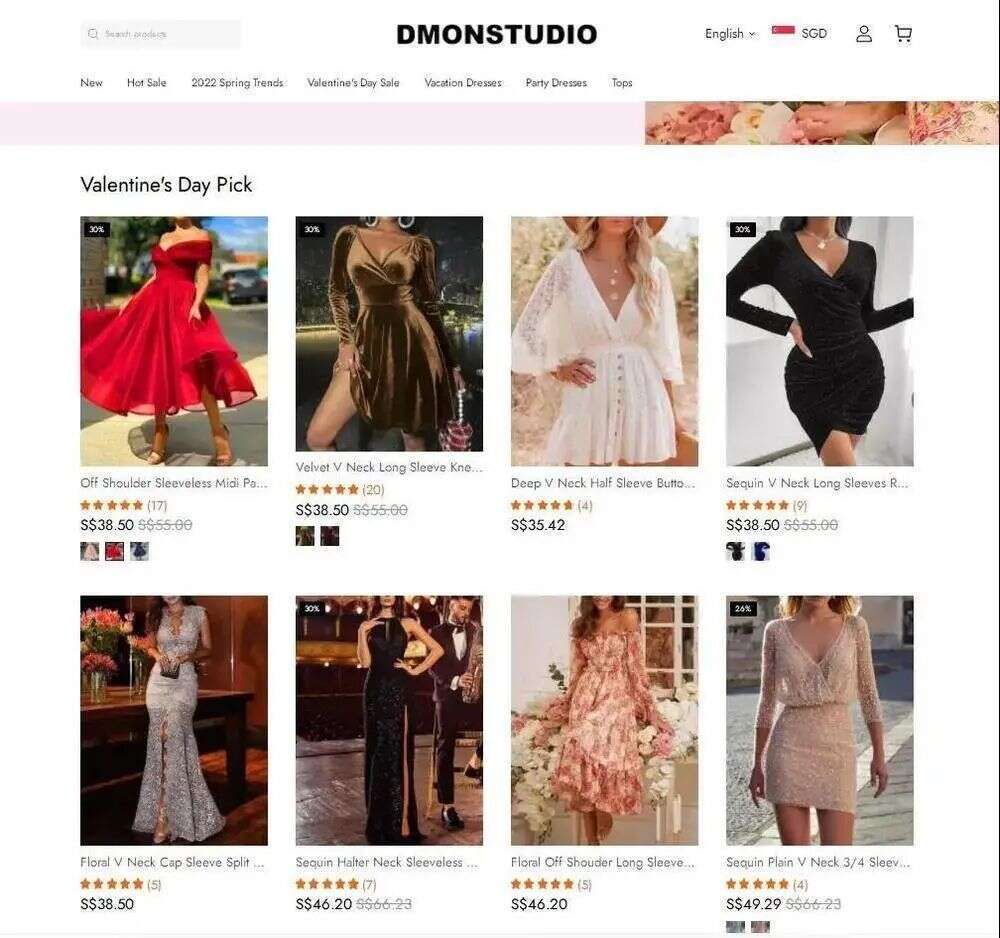Switch to Party Dresses category
Viewport: 1000px width, 938px height.
(x=556, y=83)
